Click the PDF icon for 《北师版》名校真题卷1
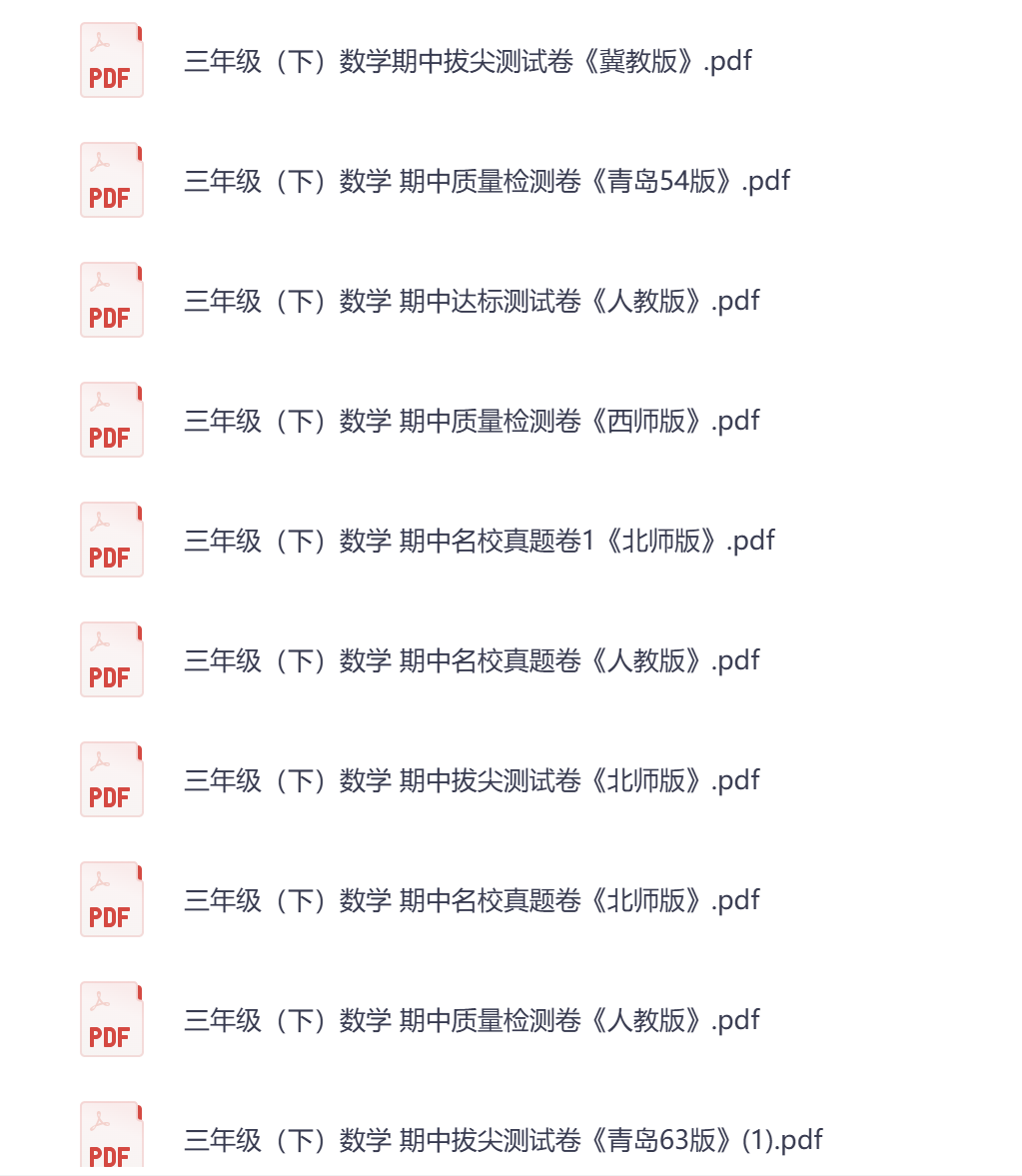The height and width of the screenshot is (1176, 1022). pos(111,540)
